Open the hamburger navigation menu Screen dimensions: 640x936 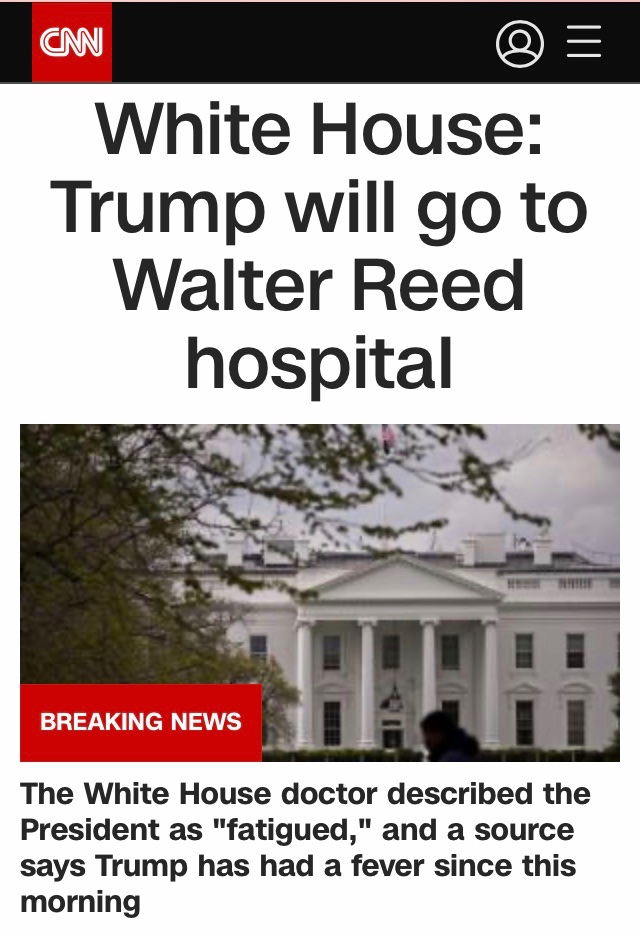[x=584, y=42]
